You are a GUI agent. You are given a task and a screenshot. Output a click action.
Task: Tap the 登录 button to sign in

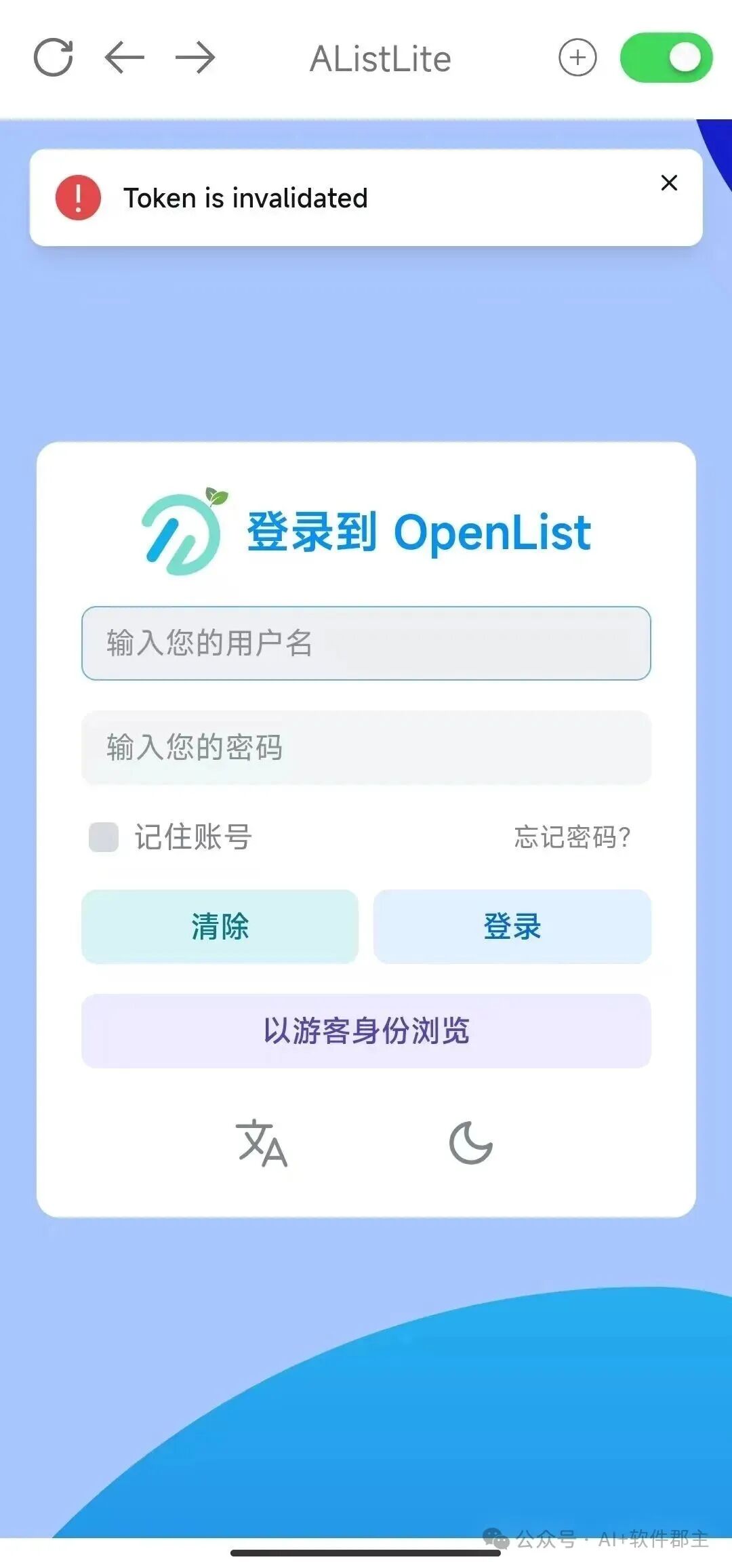coord(512,927)
